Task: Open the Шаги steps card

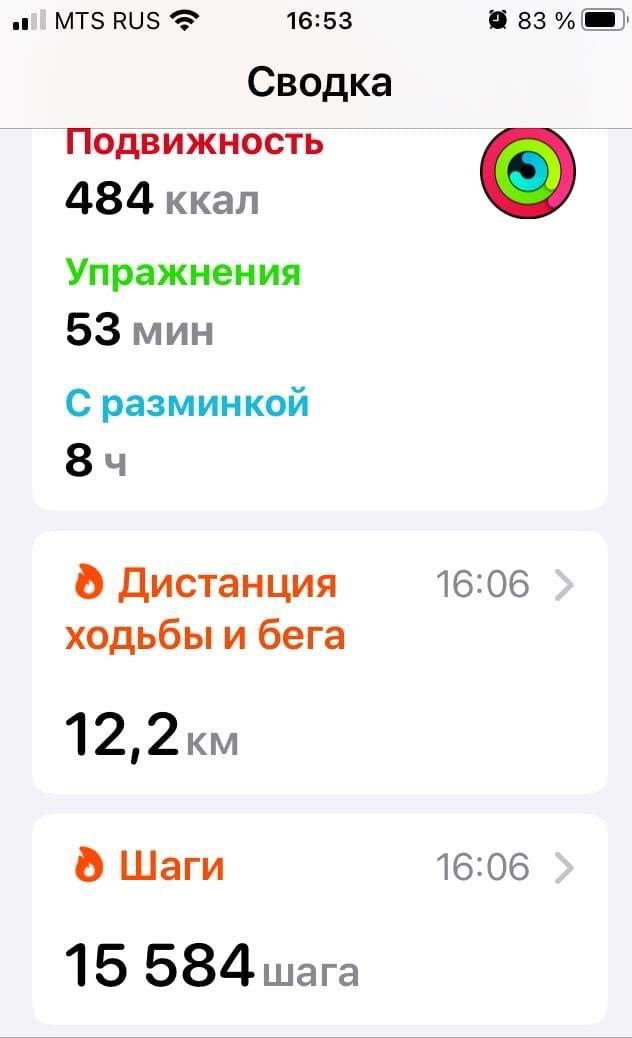Action: pos(320,918)
